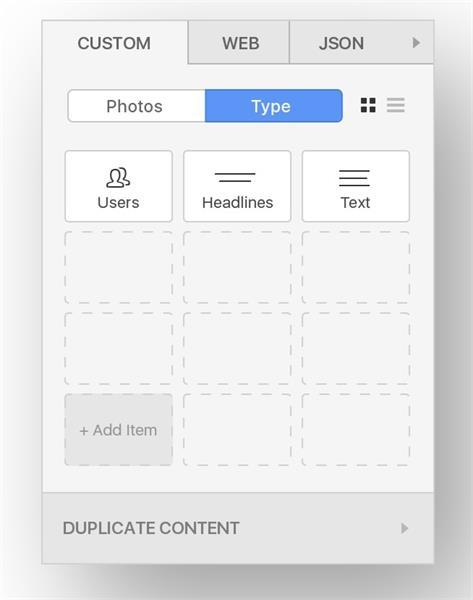The image size is (473, 600).
Task: Select the CUSTOM tab
Action: (x=114, y=42)
